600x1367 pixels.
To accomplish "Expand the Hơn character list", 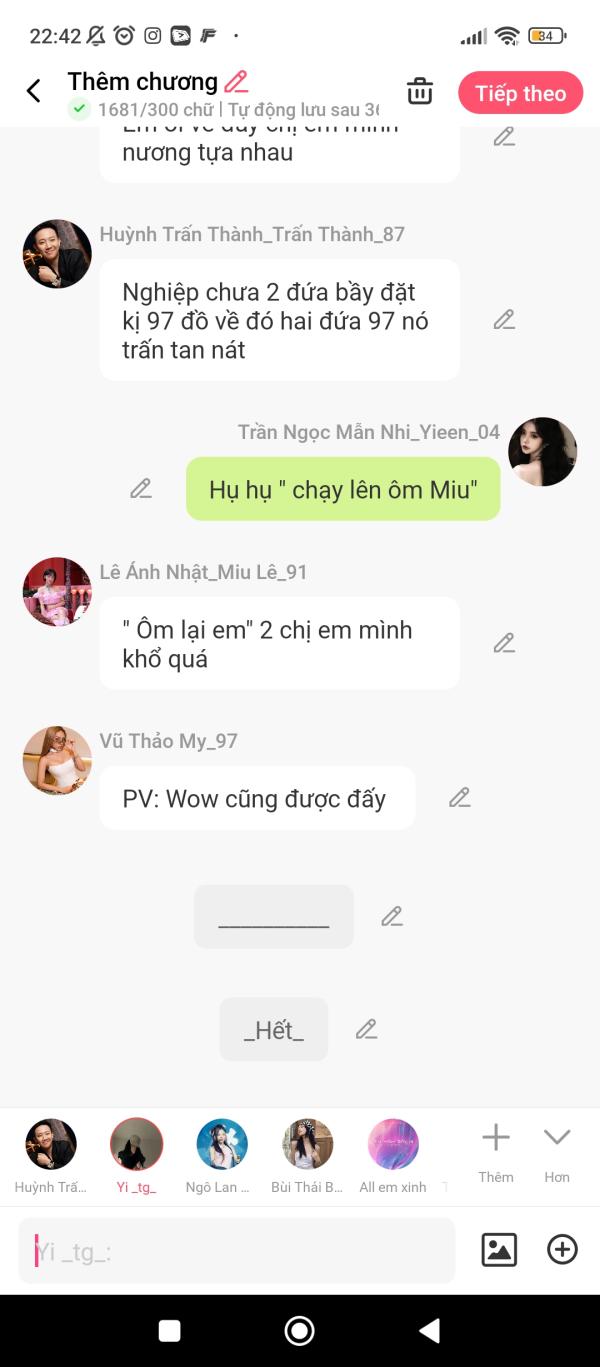I will tap(557, 1150).
